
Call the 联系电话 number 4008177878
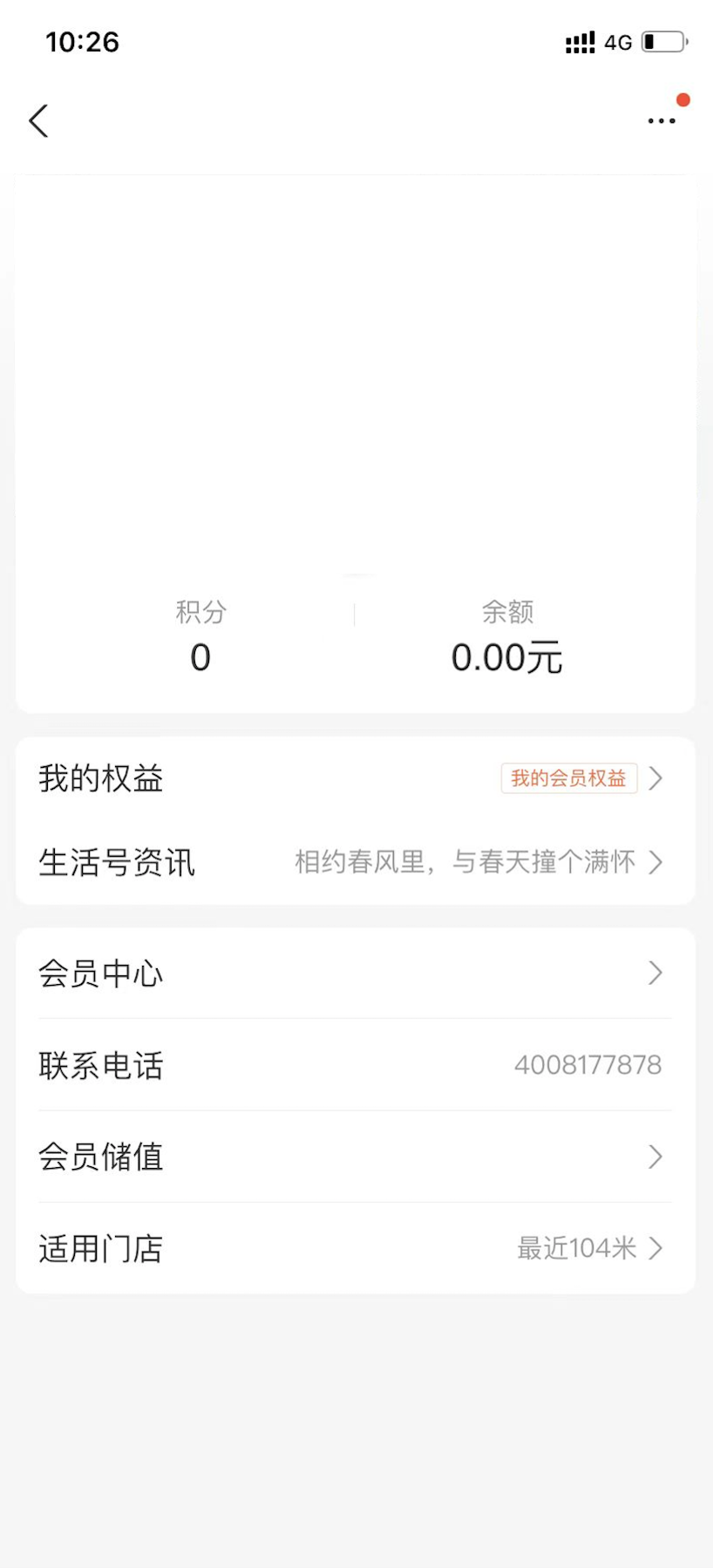(587, 1065)
